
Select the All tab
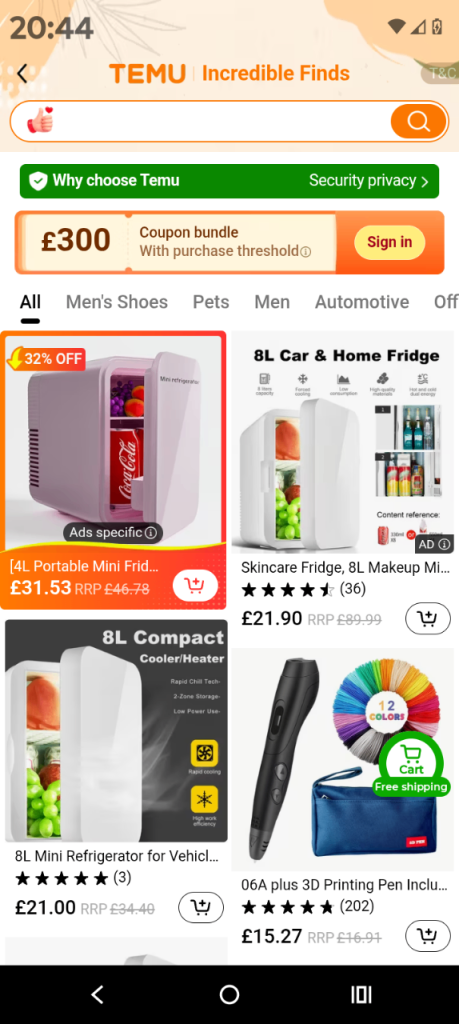pos(30,302)
